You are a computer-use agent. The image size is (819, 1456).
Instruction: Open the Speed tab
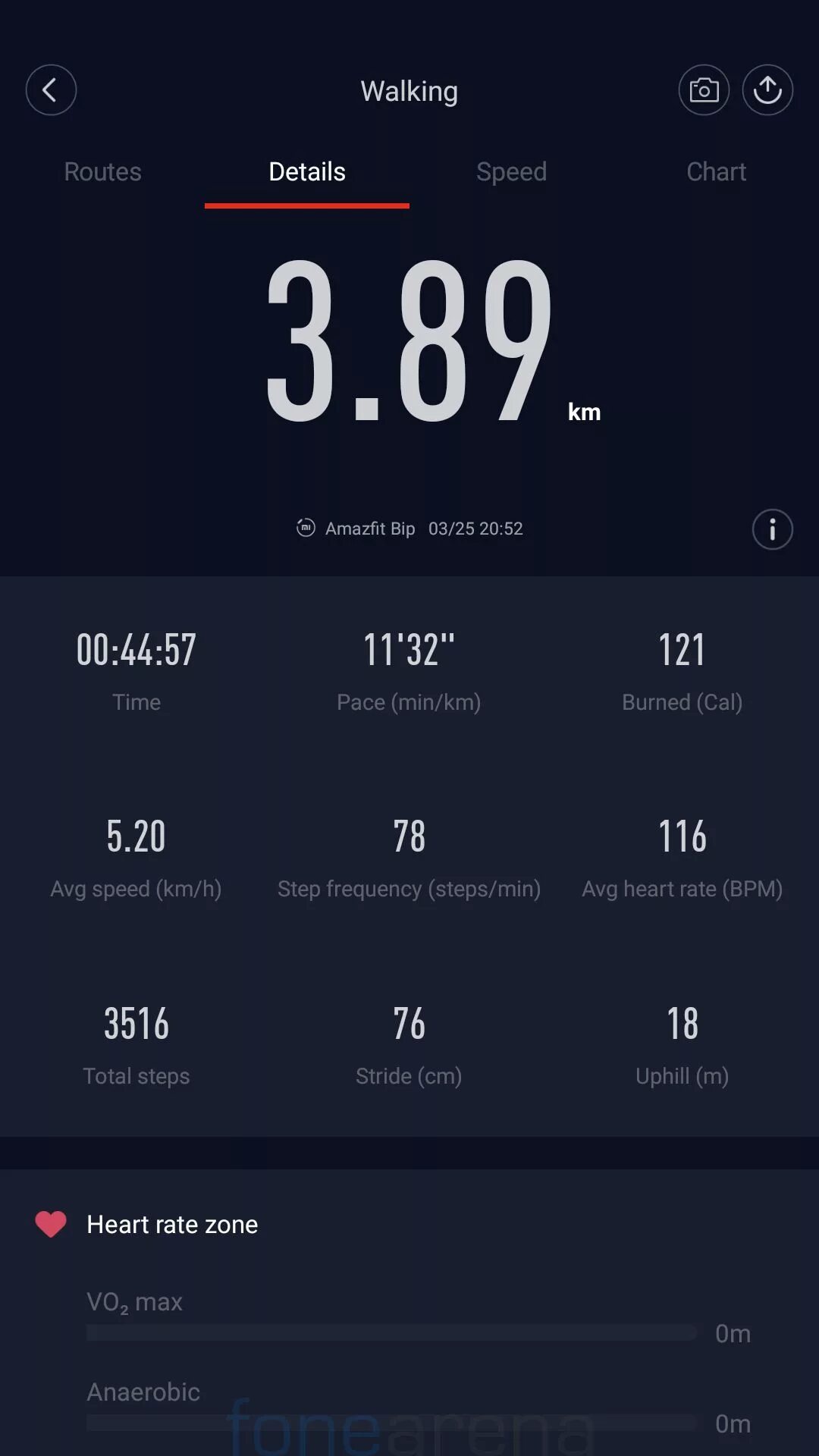coord(511,172)
